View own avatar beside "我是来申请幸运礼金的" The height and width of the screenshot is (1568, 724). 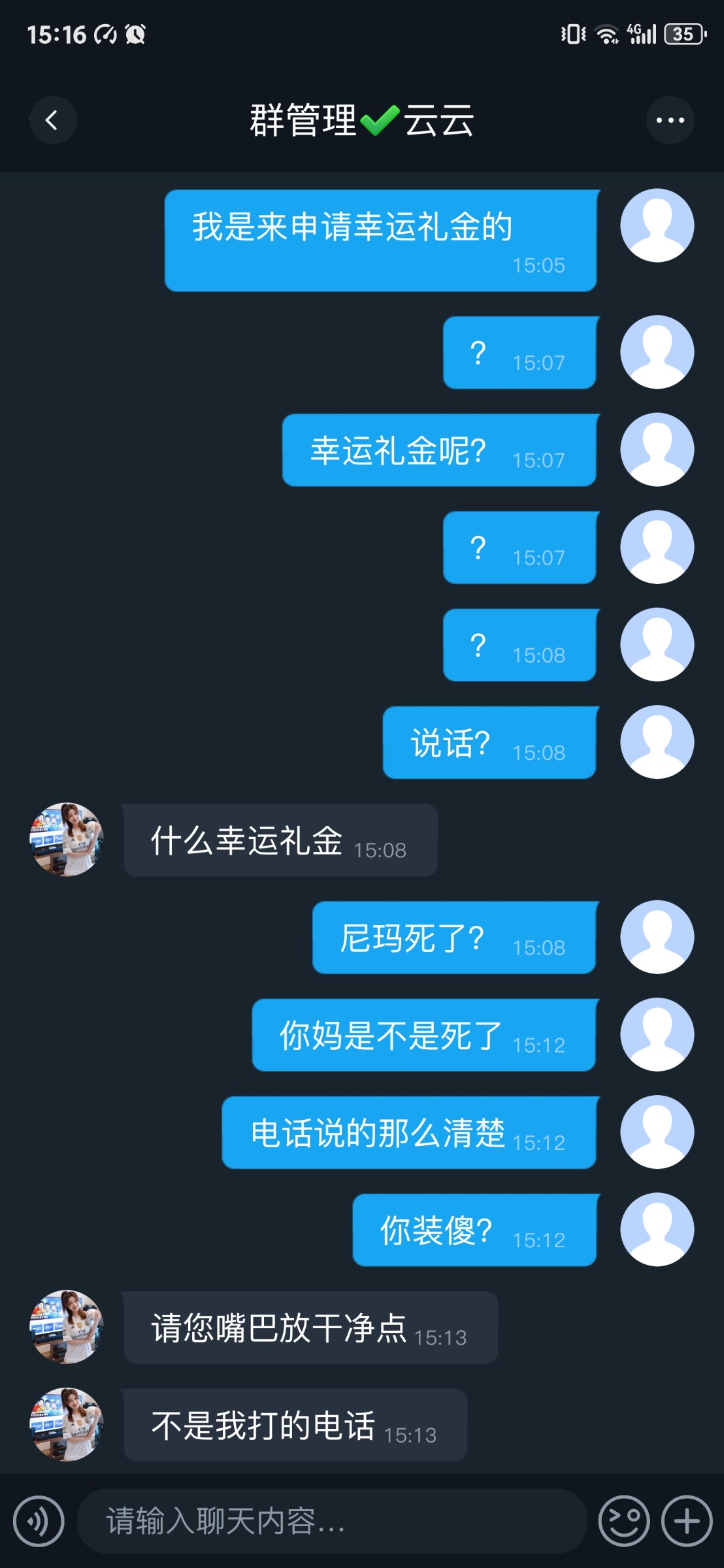tap(657, 226)
